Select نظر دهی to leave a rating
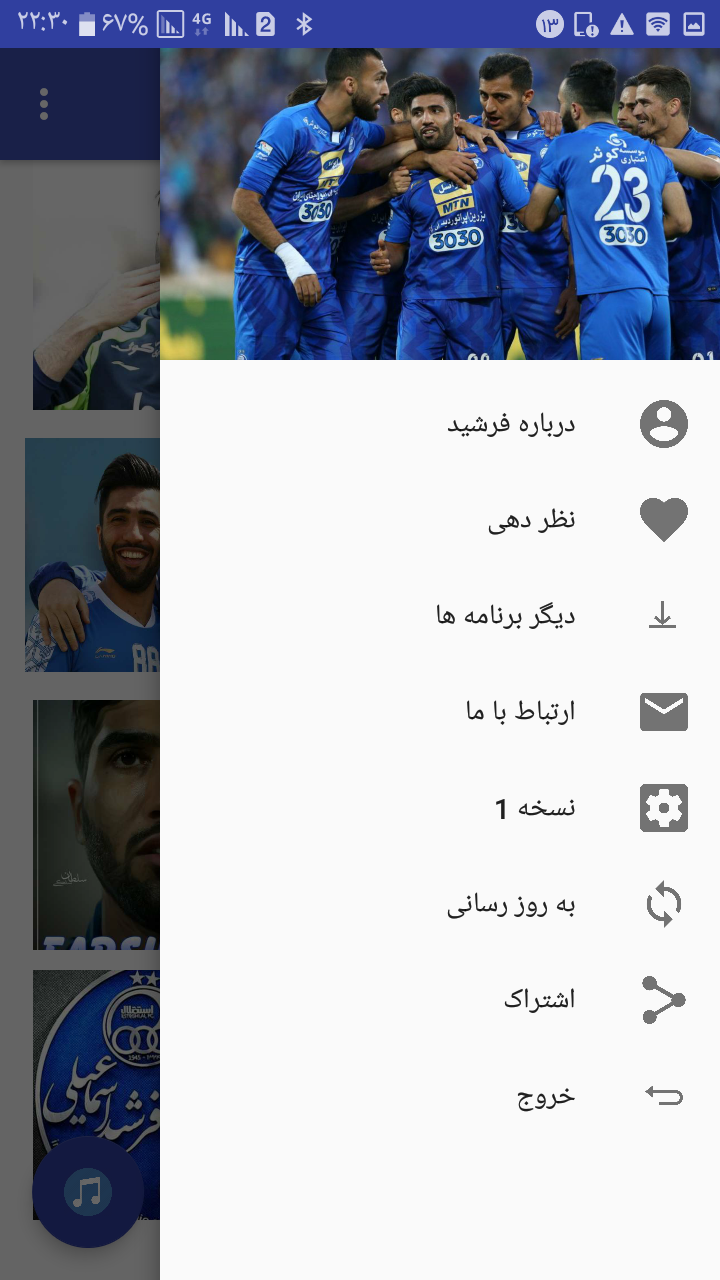This screenshot has width=720, height=1280. point(531,520)
